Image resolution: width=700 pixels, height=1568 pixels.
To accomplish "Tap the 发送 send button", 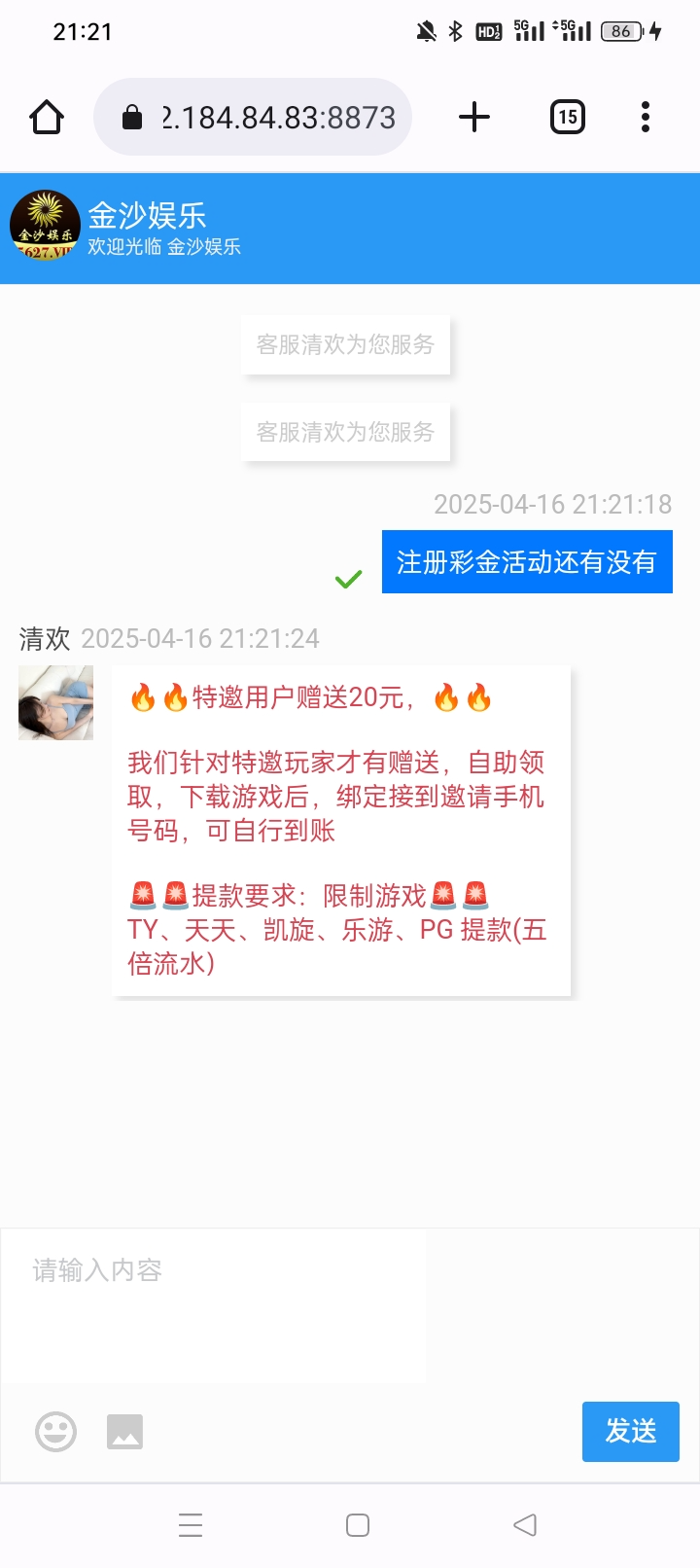I will pyautogui.click(x=630, y=1432).
